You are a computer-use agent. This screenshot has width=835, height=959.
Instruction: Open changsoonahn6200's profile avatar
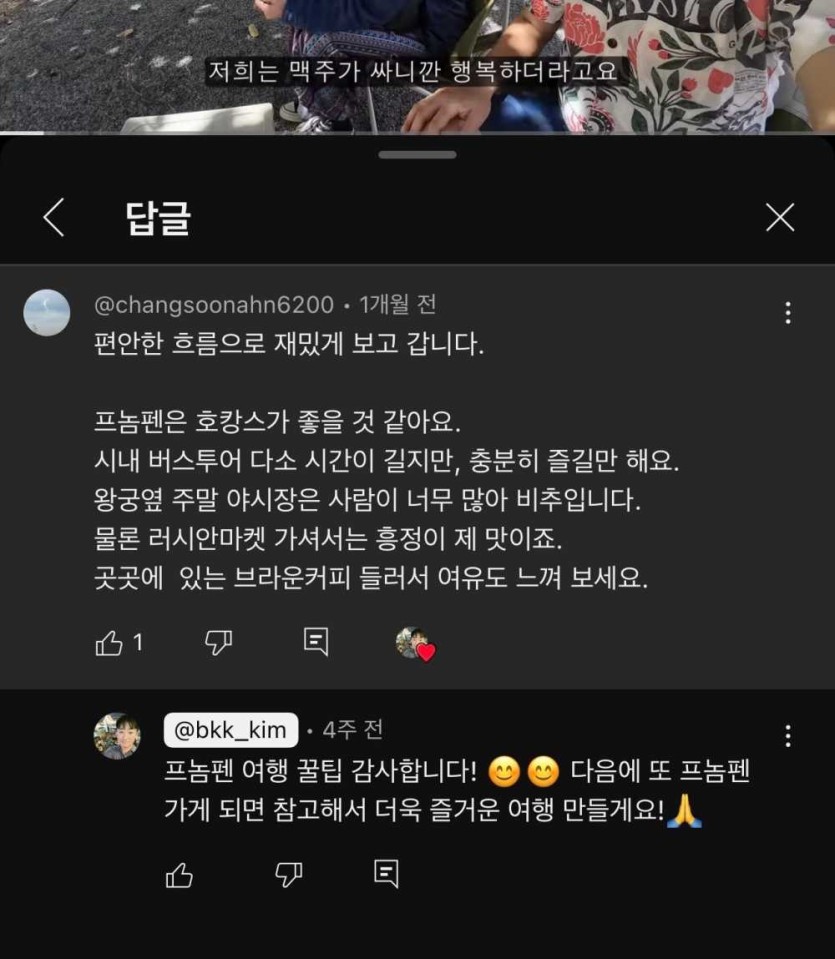coord(47,313)
